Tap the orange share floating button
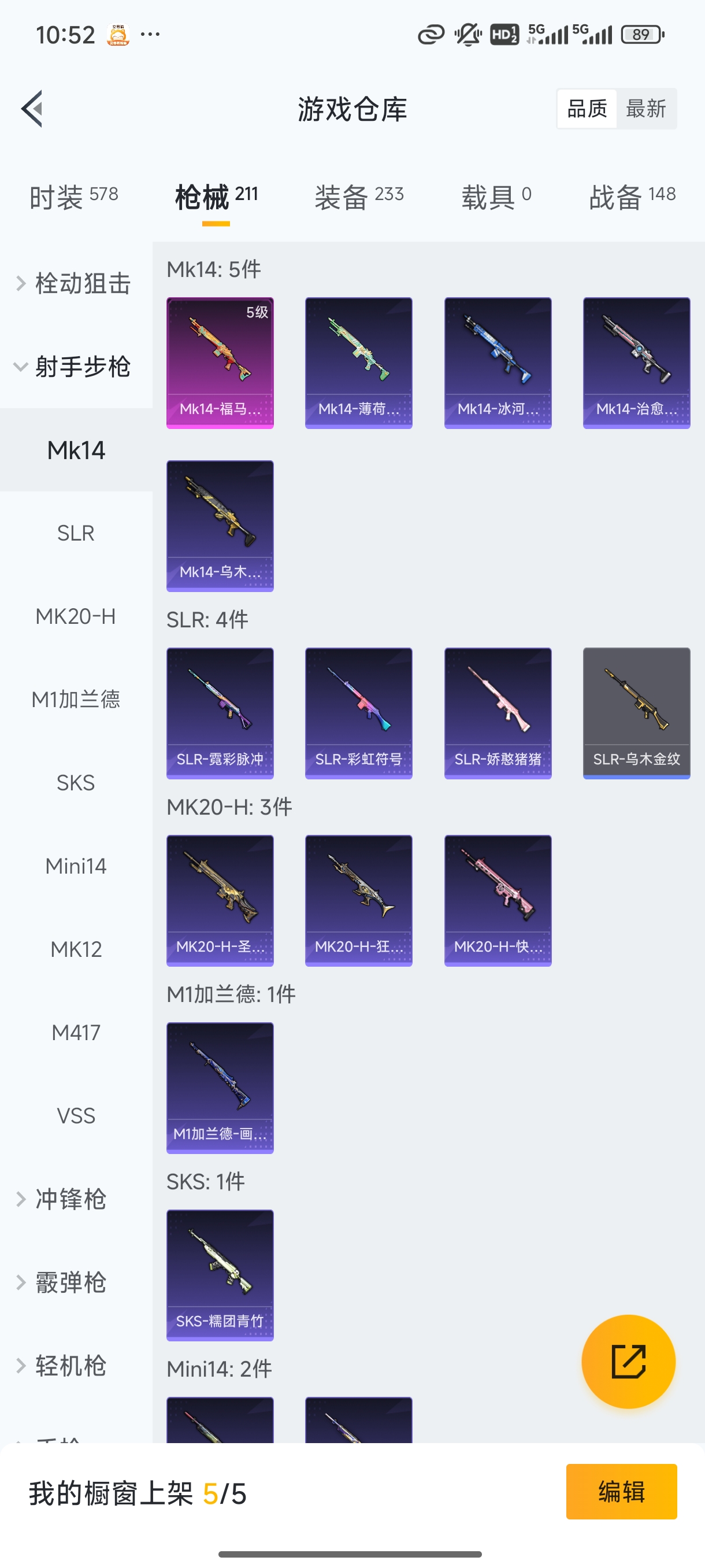Image resolution: width=705 pixels, height=1568 pixels. [628, 1362]
